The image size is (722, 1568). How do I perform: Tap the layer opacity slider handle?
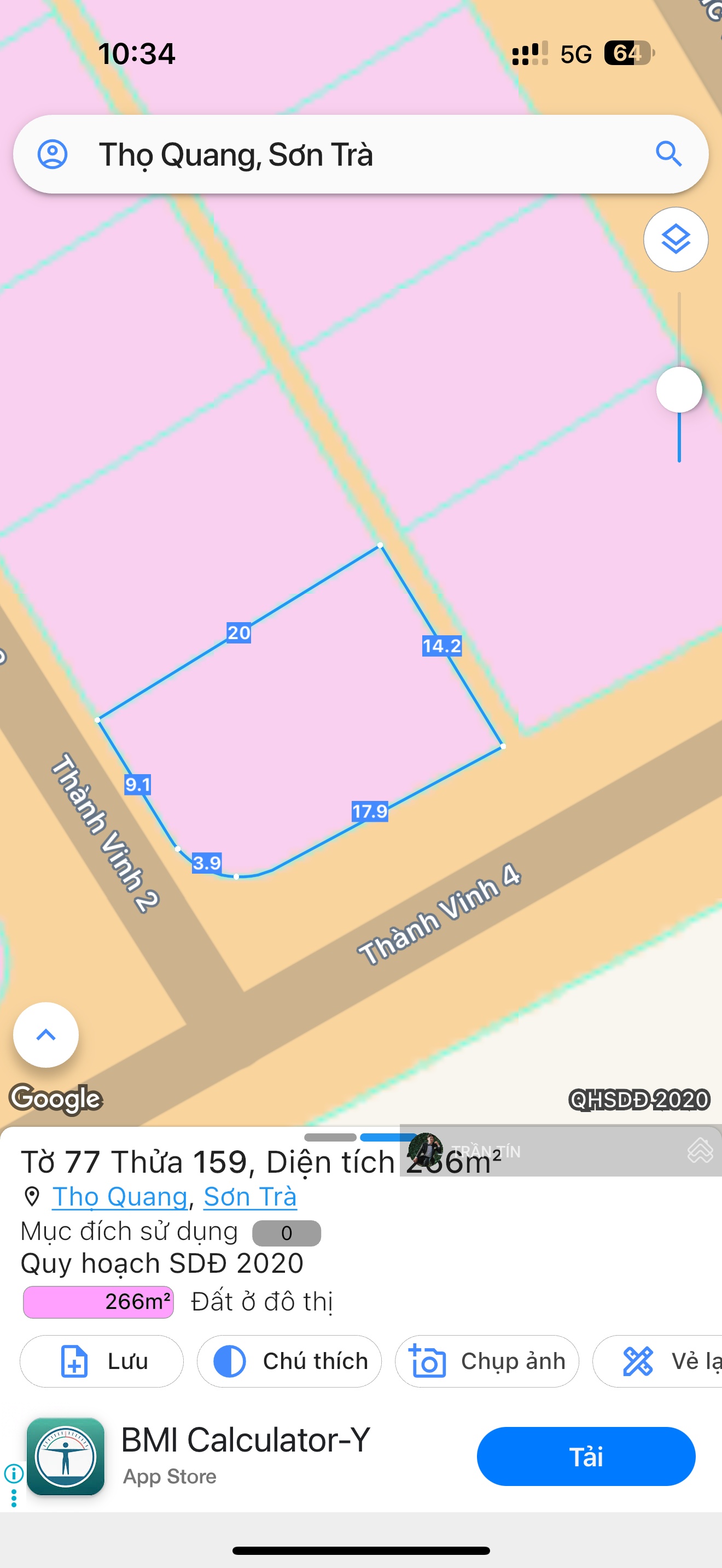[679, 390]
